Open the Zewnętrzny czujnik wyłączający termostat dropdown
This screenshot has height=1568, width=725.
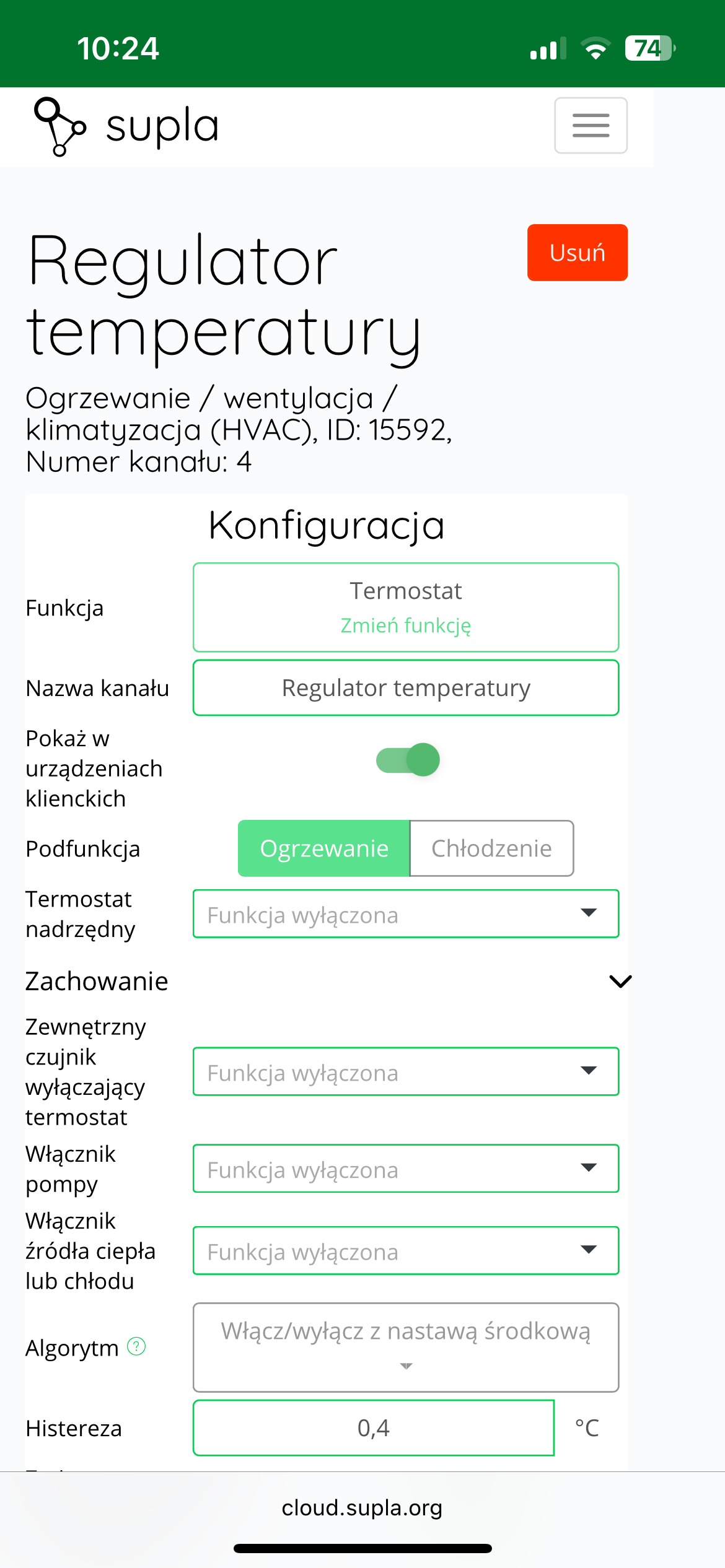(x=406, y=1072)
